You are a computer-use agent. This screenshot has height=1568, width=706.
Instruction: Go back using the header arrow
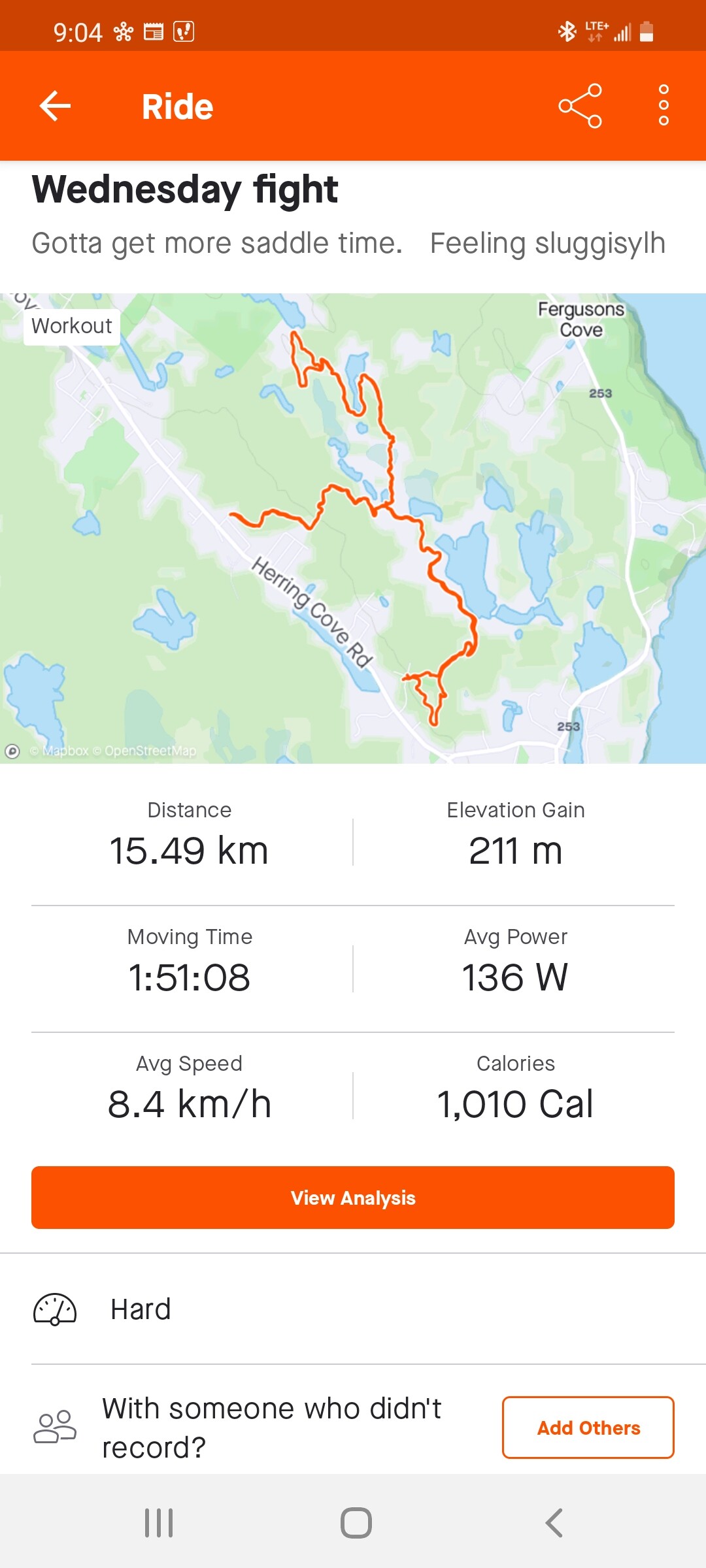[55, 106]
